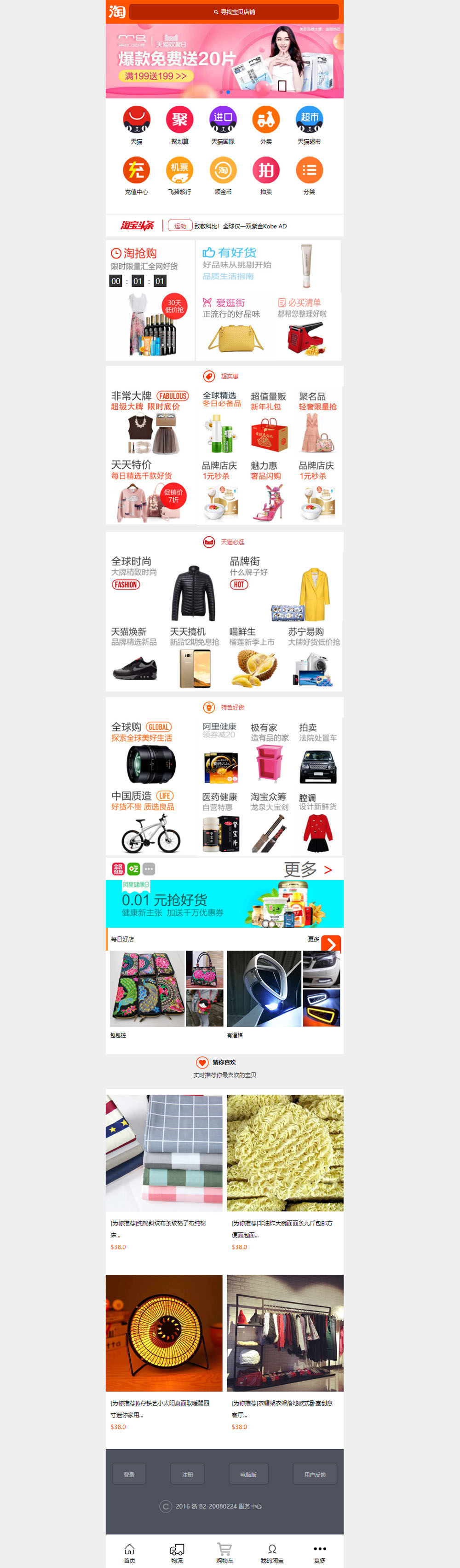Image resolution: width=460 pixels, height=1568 pixels.
Task: Open the 淘抢购 flash sale card
Action: click(149, 300)
